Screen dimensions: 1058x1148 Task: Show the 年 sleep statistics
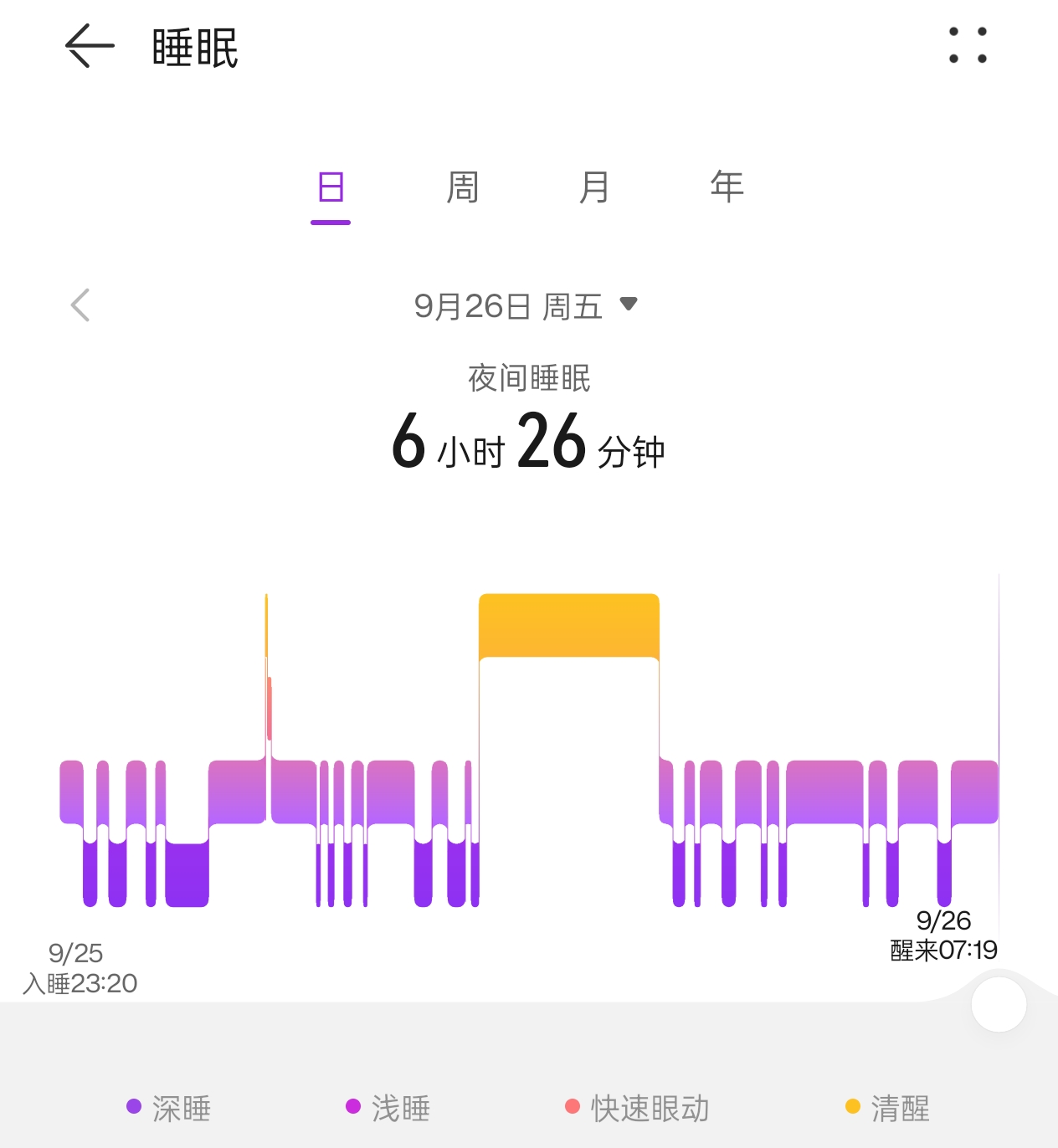click(x=727, y=187)
